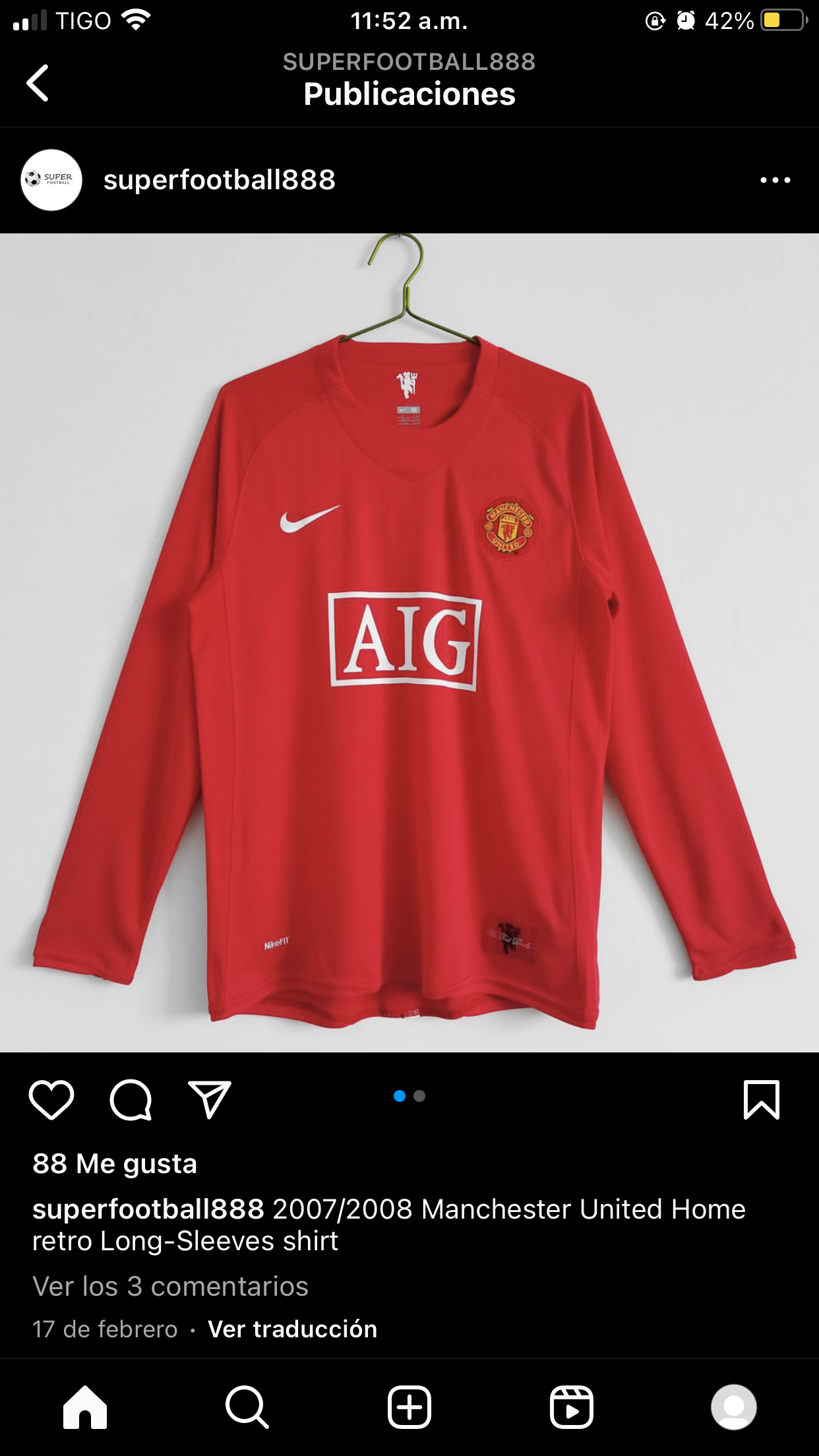The image size is (819, 1456).
Task: Open the comment icon under the post
Action: pos(131,1099)
